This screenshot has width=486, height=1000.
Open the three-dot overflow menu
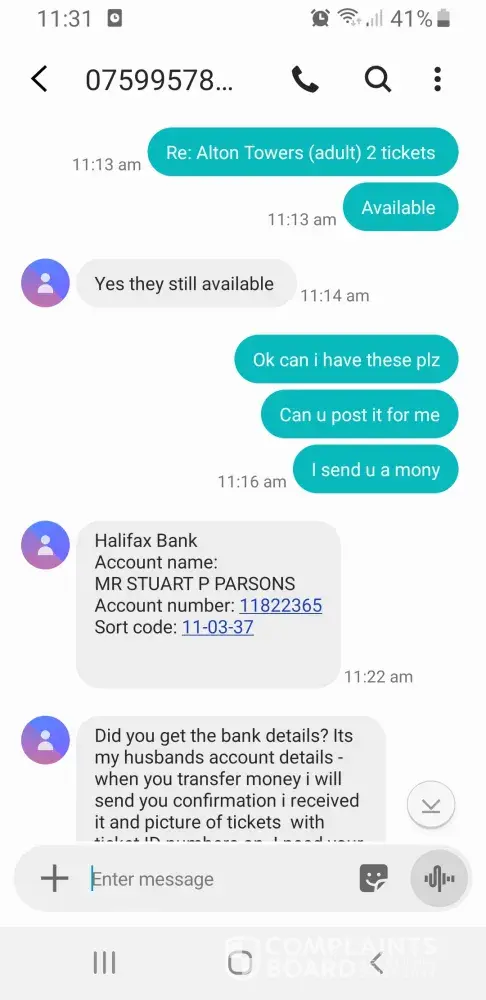[x=437, y=79]
